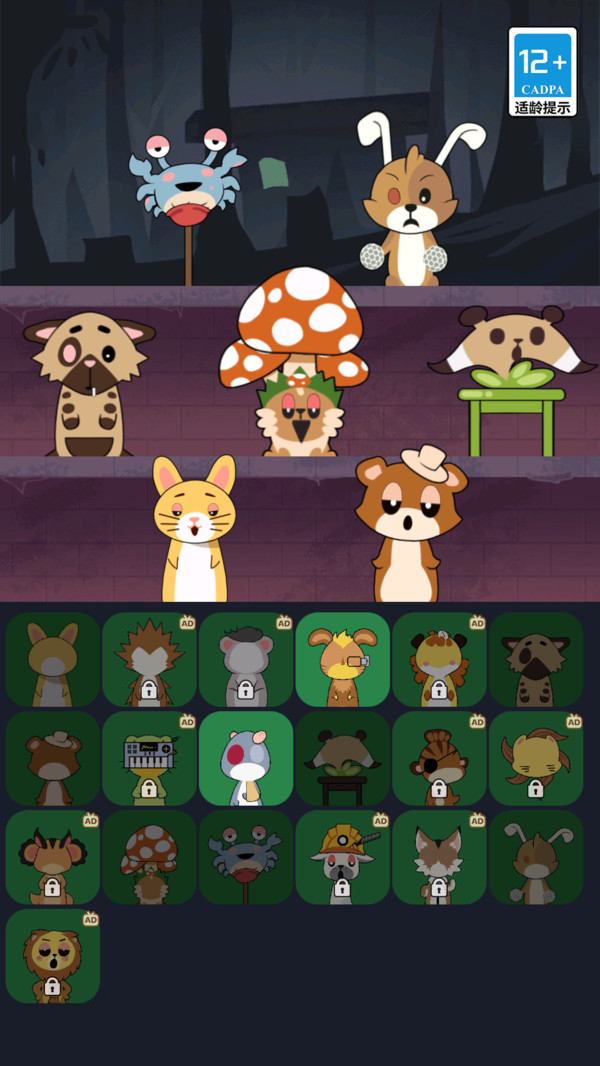The width and height of the screenshot is (600, 1066).
Task: Tap the dimmed blue crab tile in grid
Action: point(246,857)
